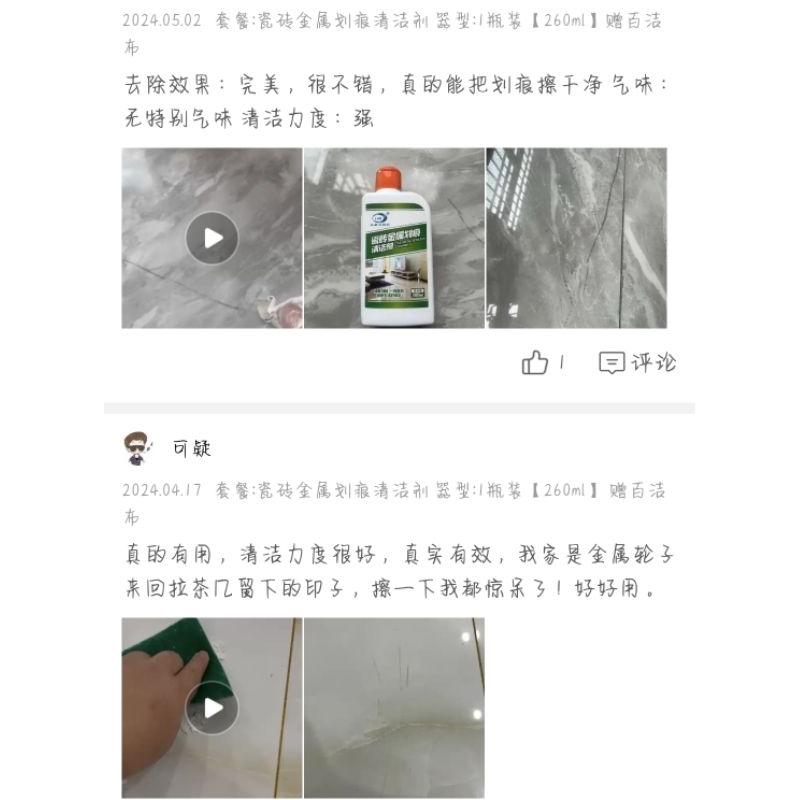The height and width of the screenshot is (800, 800).
Task: View the cracked grey tile photo
Action: point(577,238)
